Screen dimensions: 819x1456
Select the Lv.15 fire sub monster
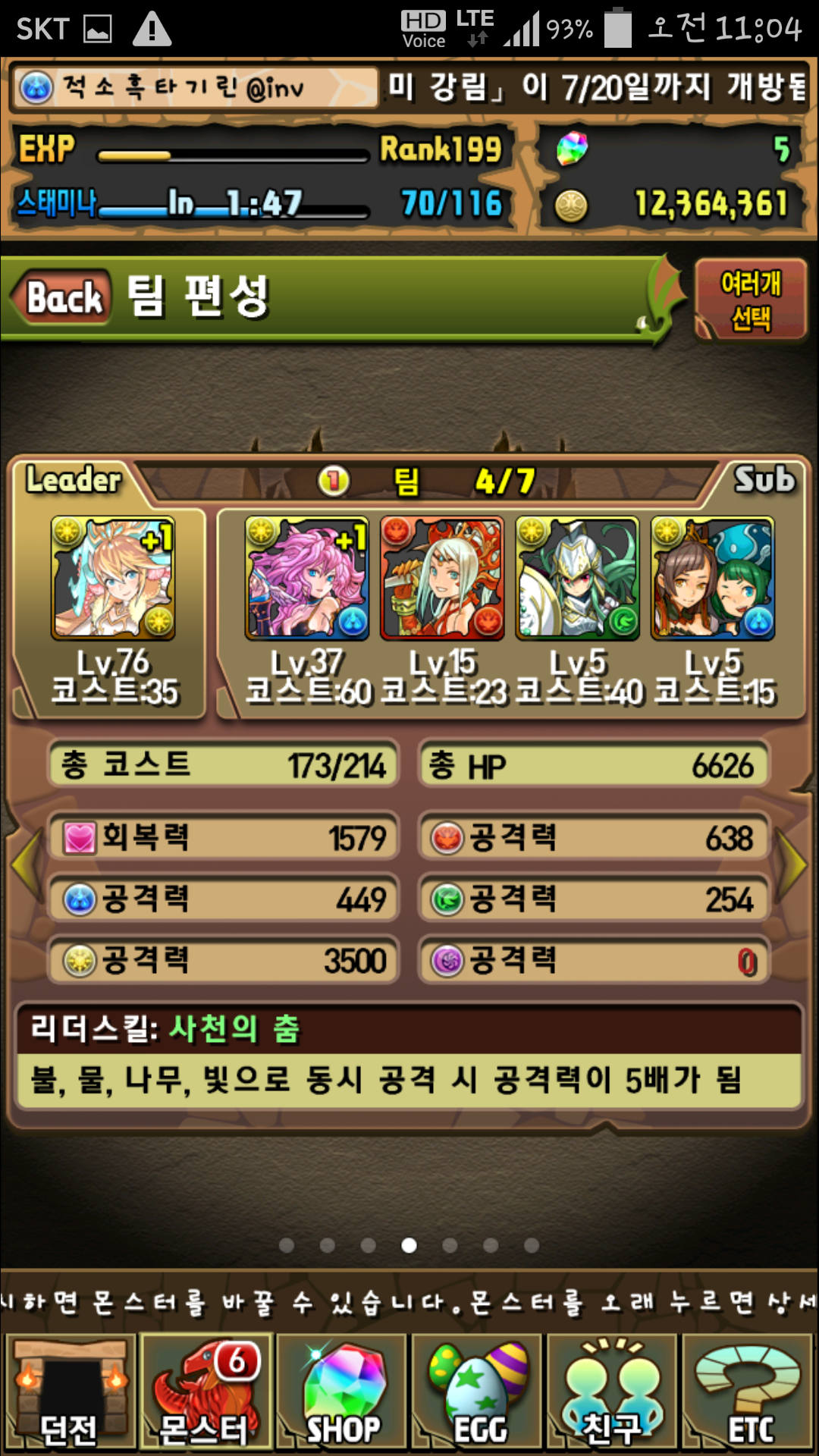point(442,579)
